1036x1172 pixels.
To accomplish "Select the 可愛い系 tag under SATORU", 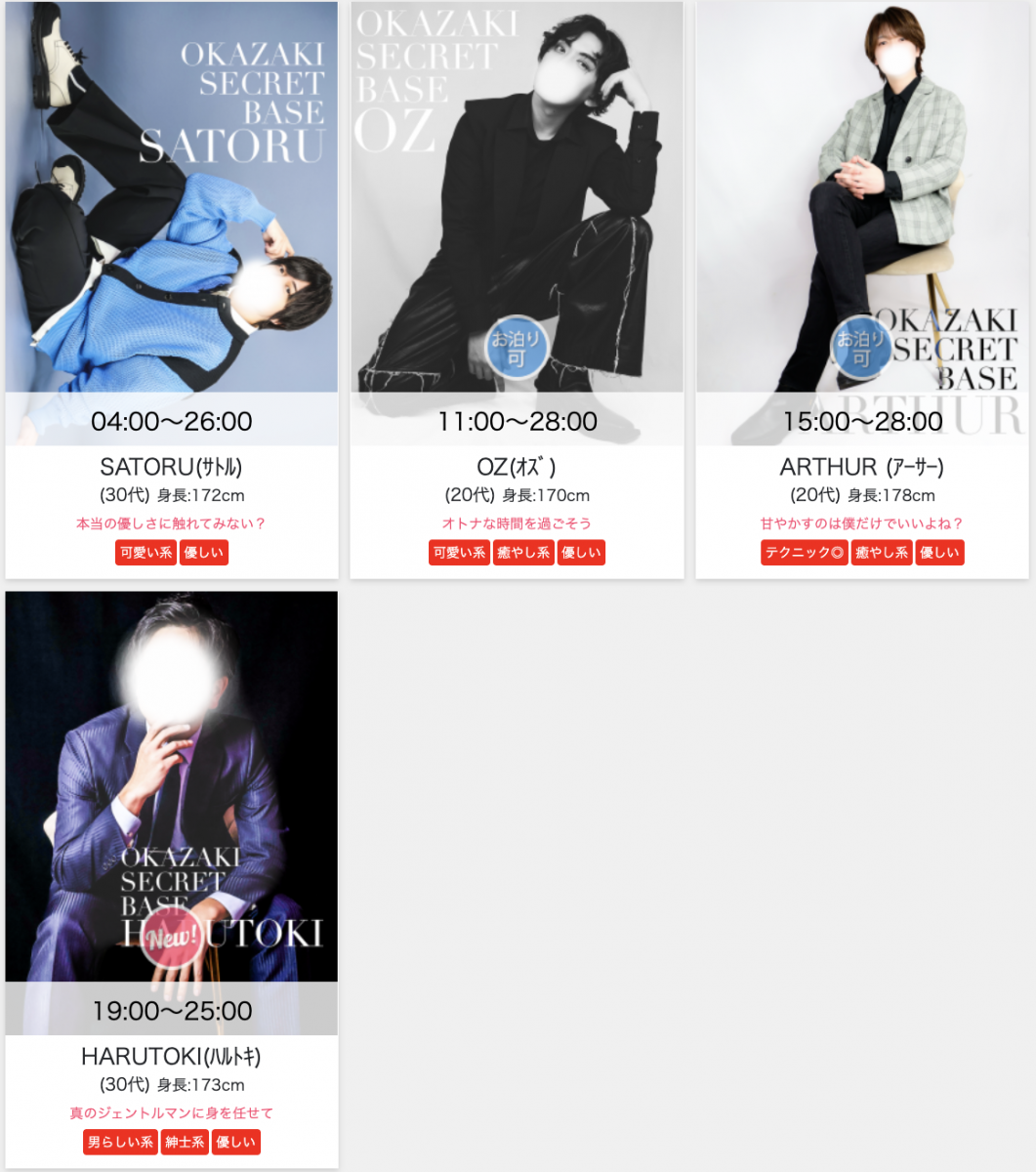I will (145, 553).
